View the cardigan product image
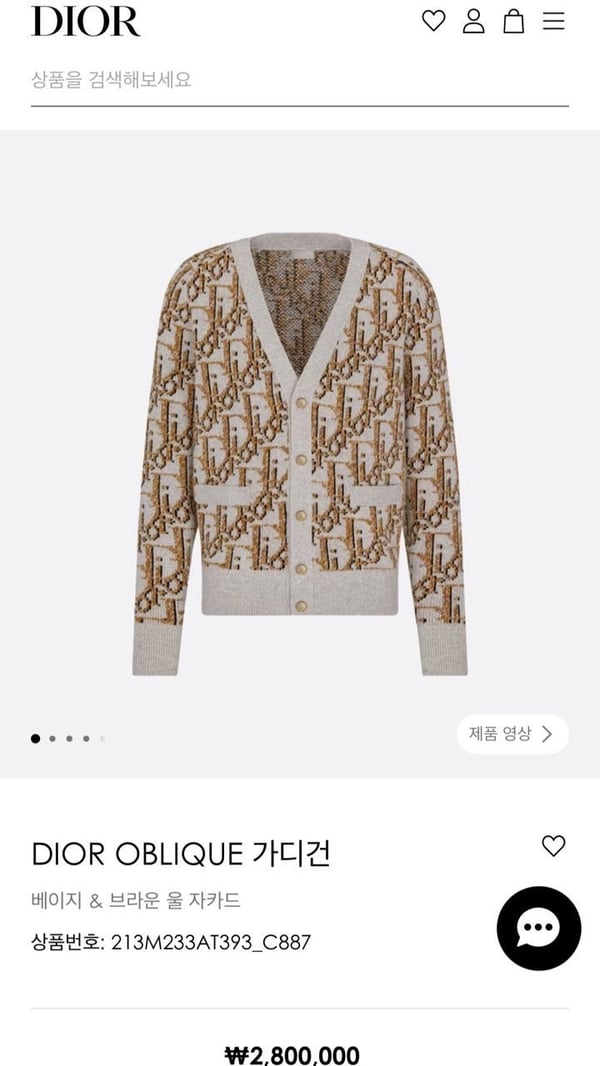The image size is (600, 1066). point(299,455)
